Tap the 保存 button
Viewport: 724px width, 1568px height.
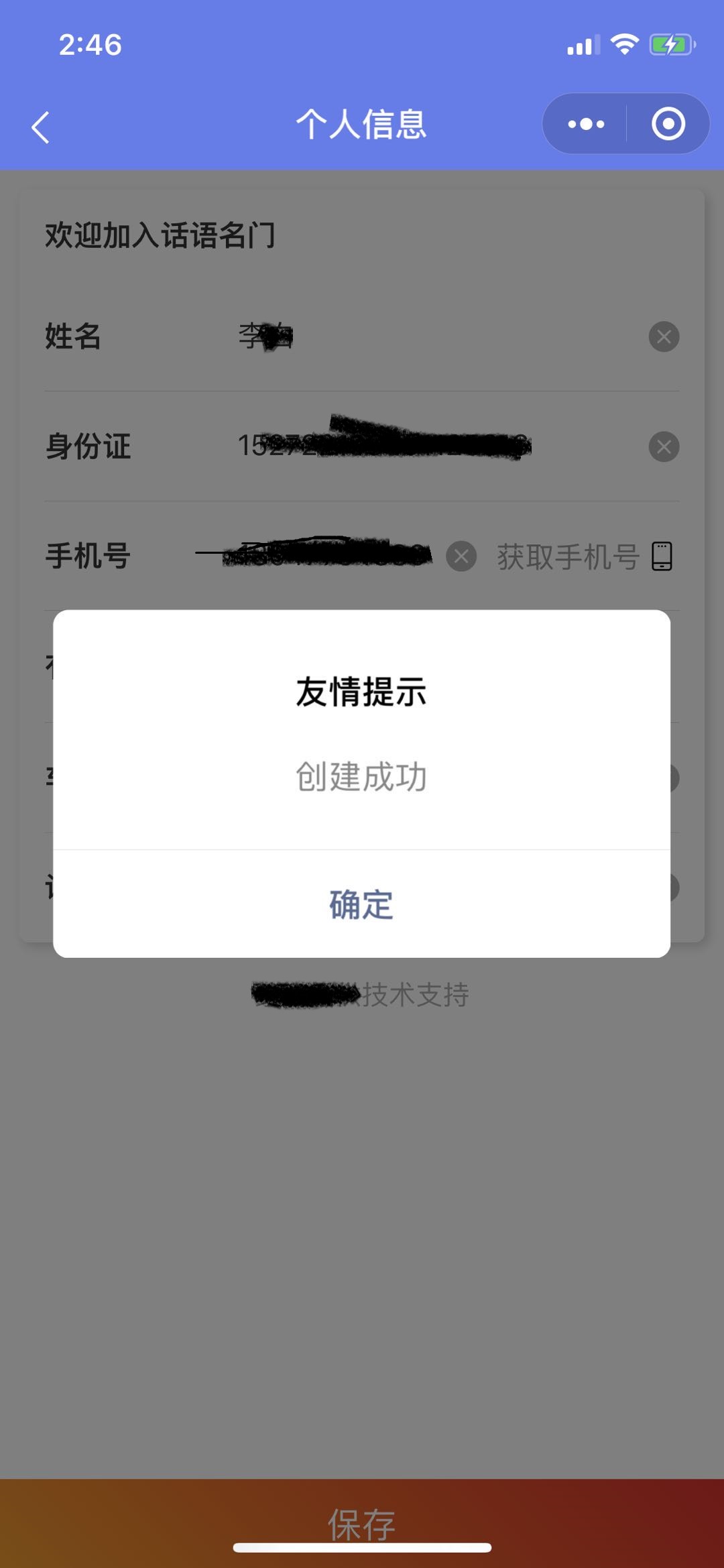point(362,1523)
